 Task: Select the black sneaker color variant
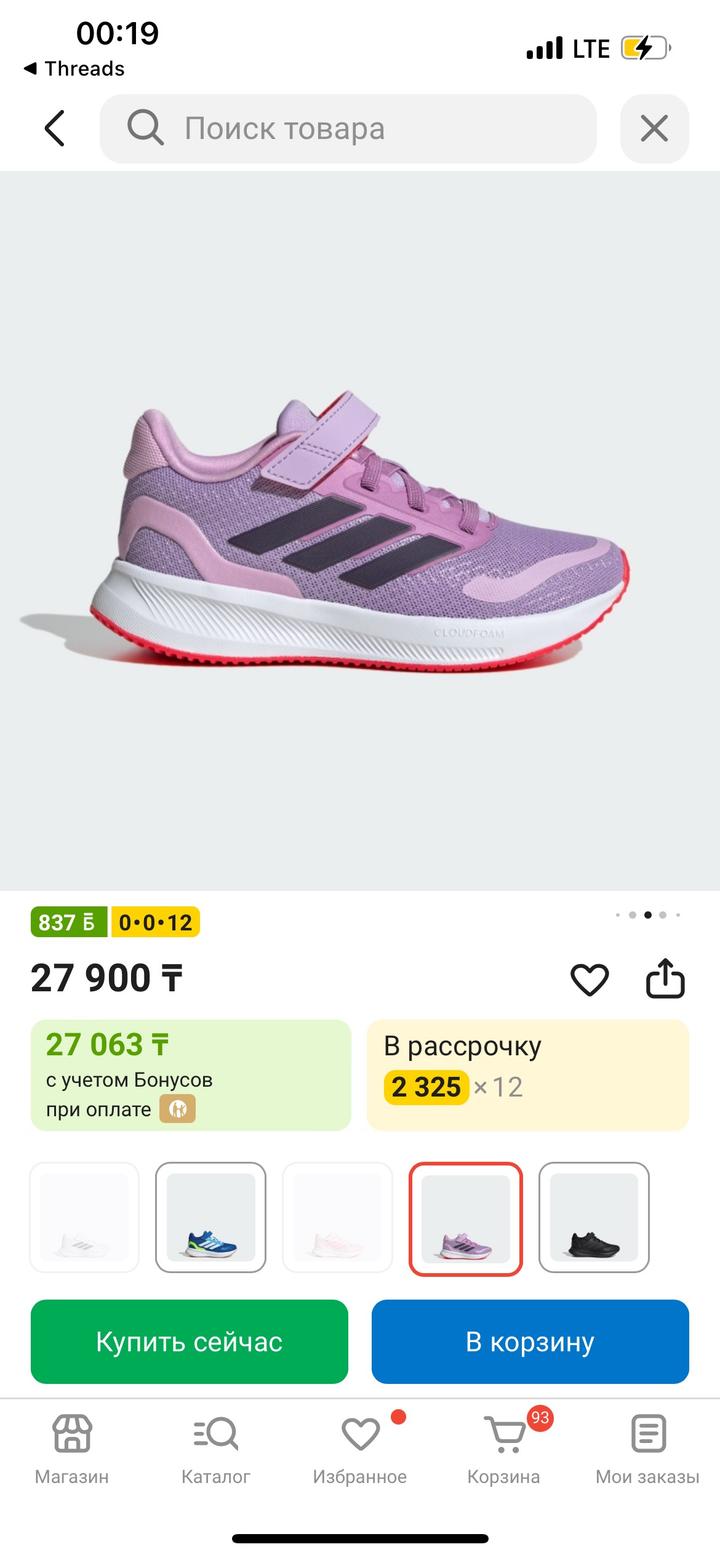[594, 1217]
